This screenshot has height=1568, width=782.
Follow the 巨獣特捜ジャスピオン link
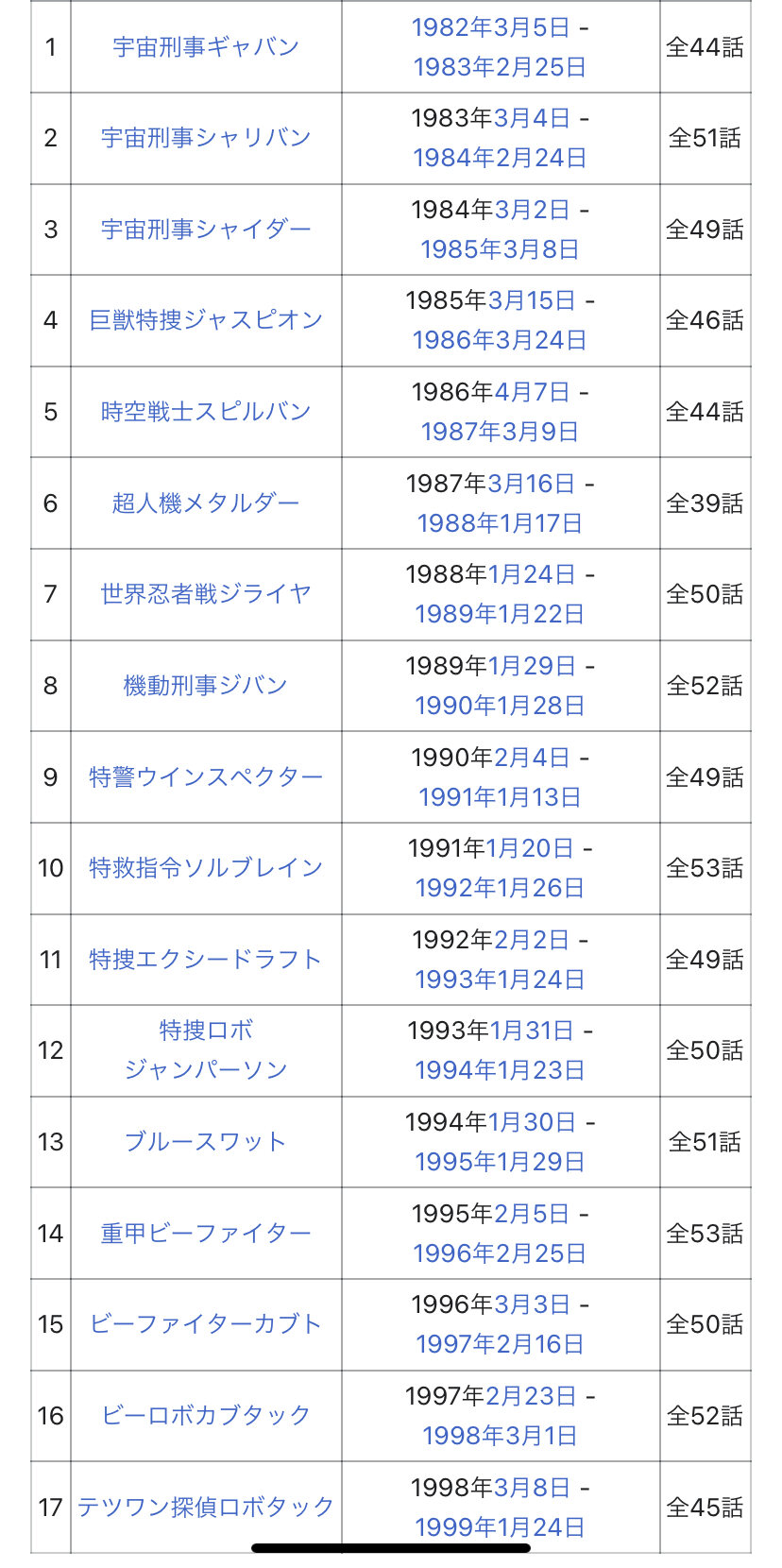(x=206, y=321)
